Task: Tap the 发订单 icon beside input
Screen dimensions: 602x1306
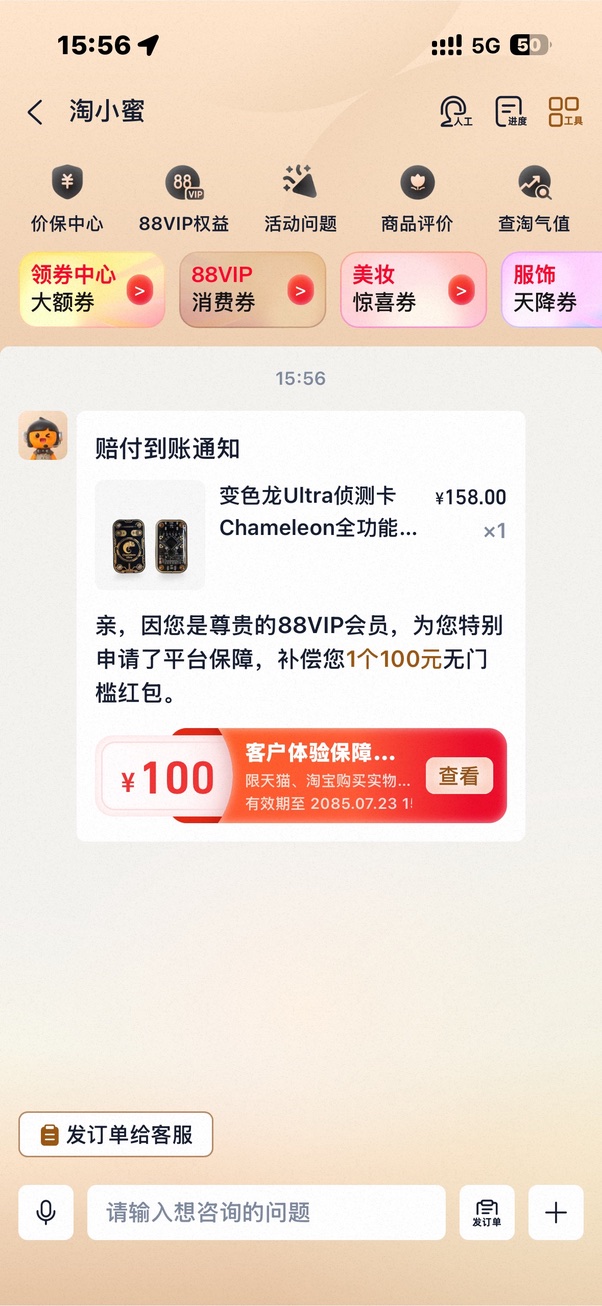Action: click(x=487, y=1213)
